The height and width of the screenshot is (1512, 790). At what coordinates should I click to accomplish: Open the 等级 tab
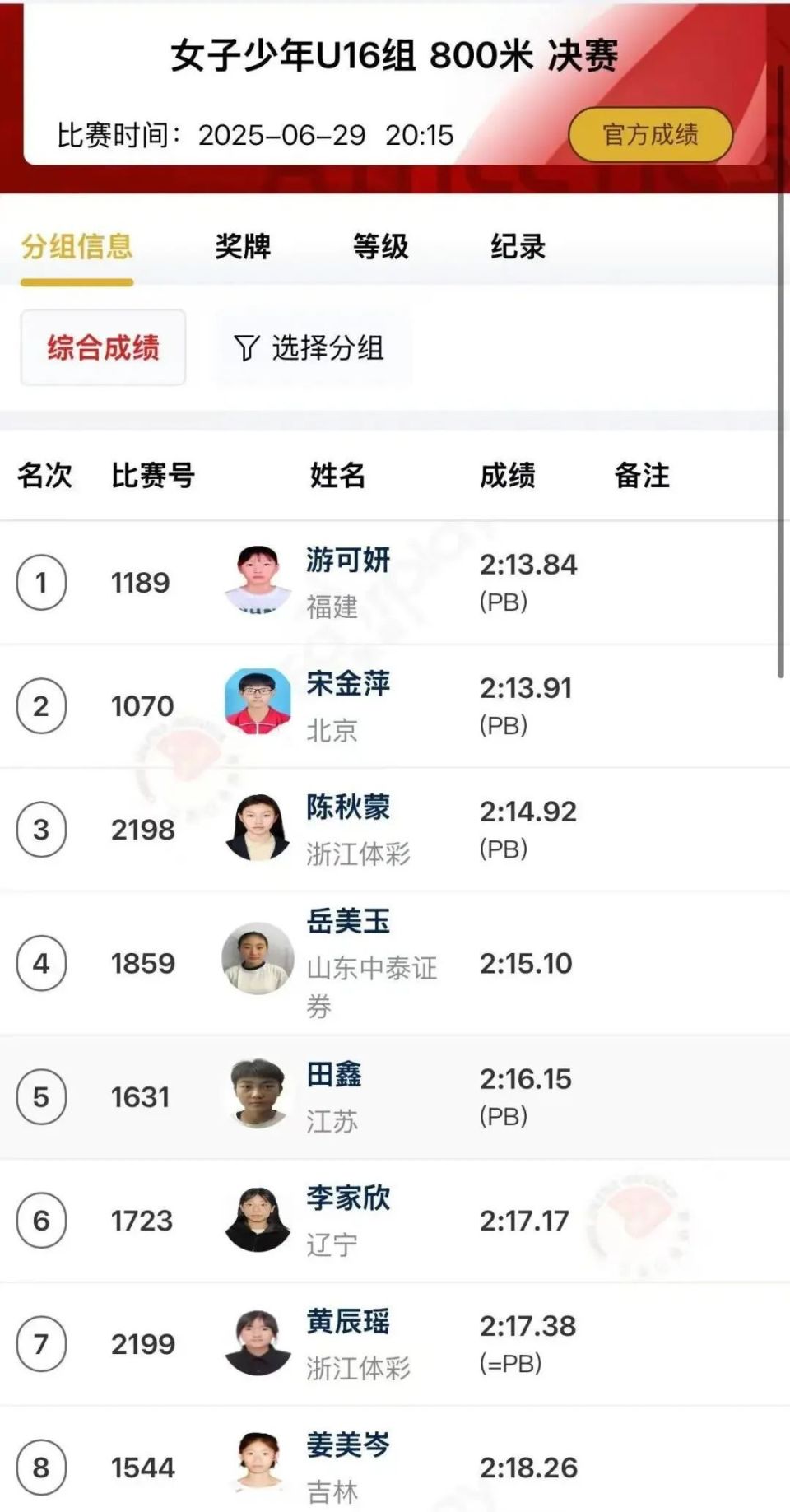pos(380,247)
